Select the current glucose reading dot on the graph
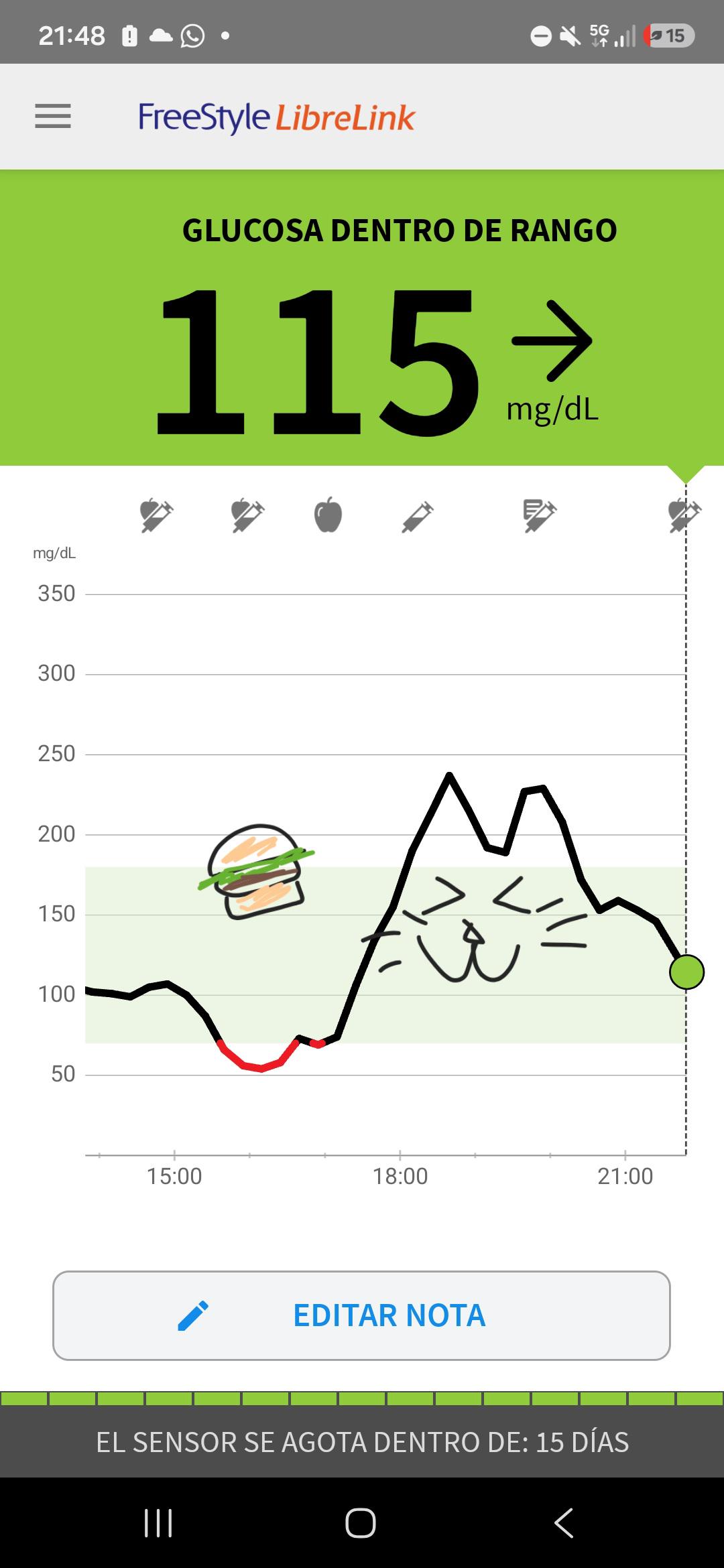Image resolution: width=724 pixels, height=1568 pixels. tap(686, 972)
